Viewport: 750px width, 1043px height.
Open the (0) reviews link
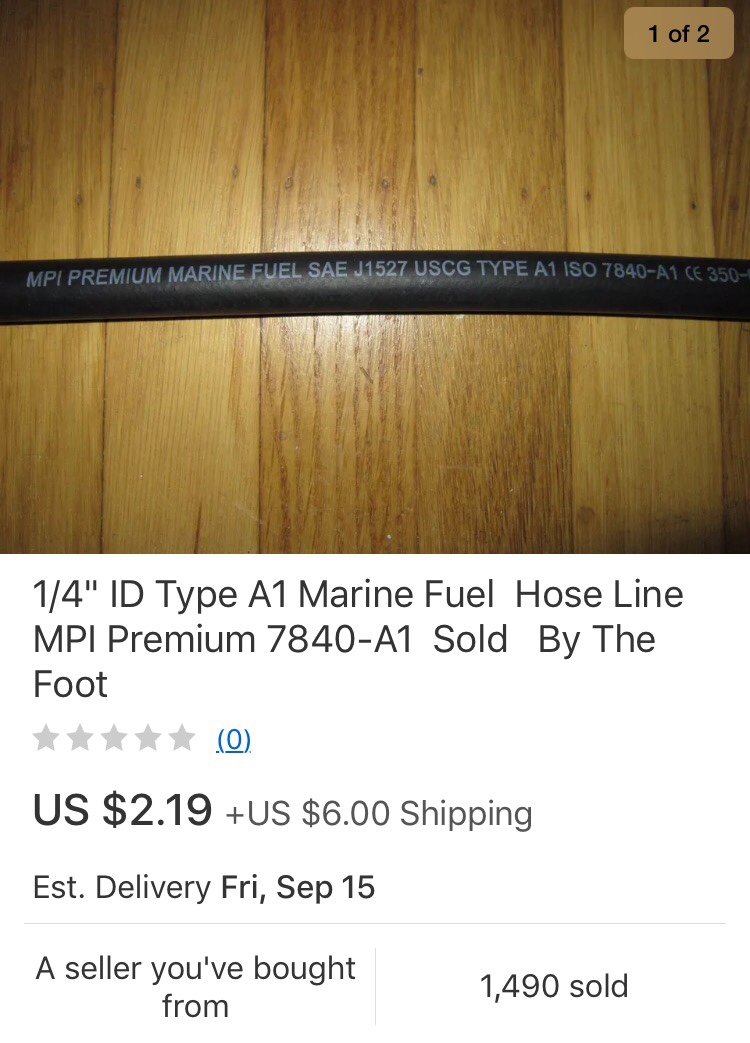point(234,740)
